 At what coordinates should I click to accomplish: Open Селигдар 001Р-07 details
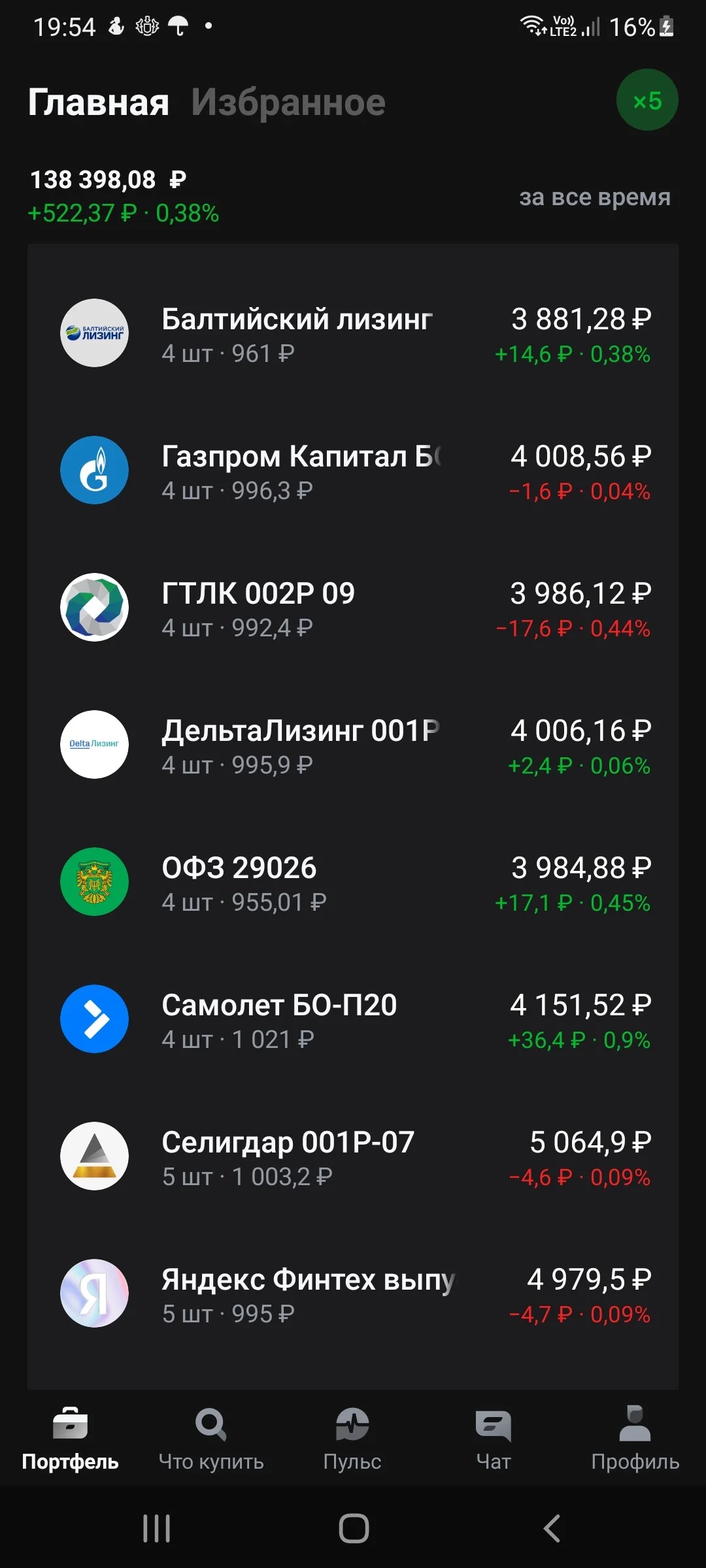pos(353,1156)
